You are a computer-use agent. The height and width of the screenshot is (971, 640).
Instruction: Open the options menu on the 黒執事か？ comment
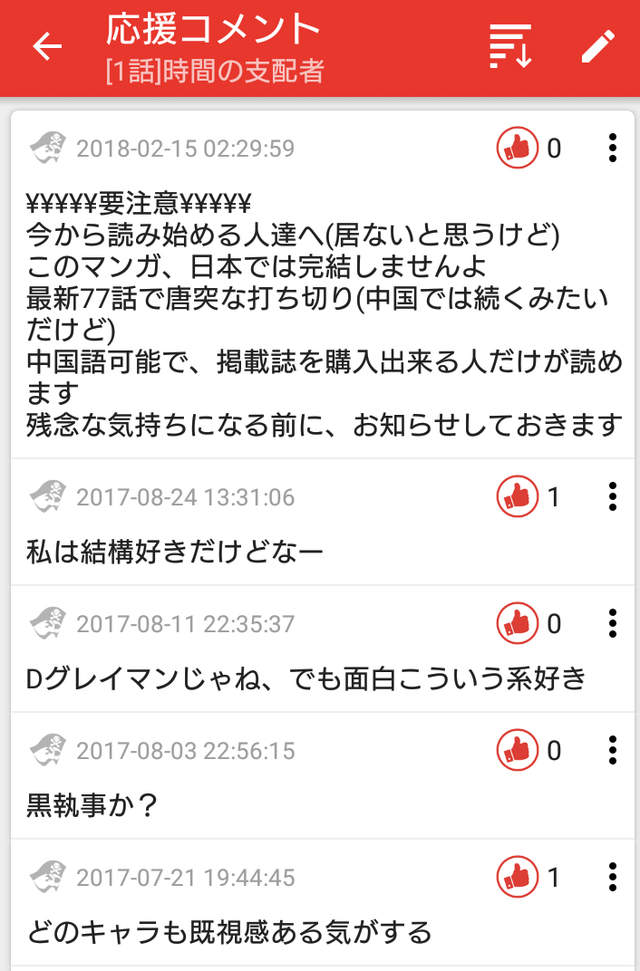coord(612,750)
